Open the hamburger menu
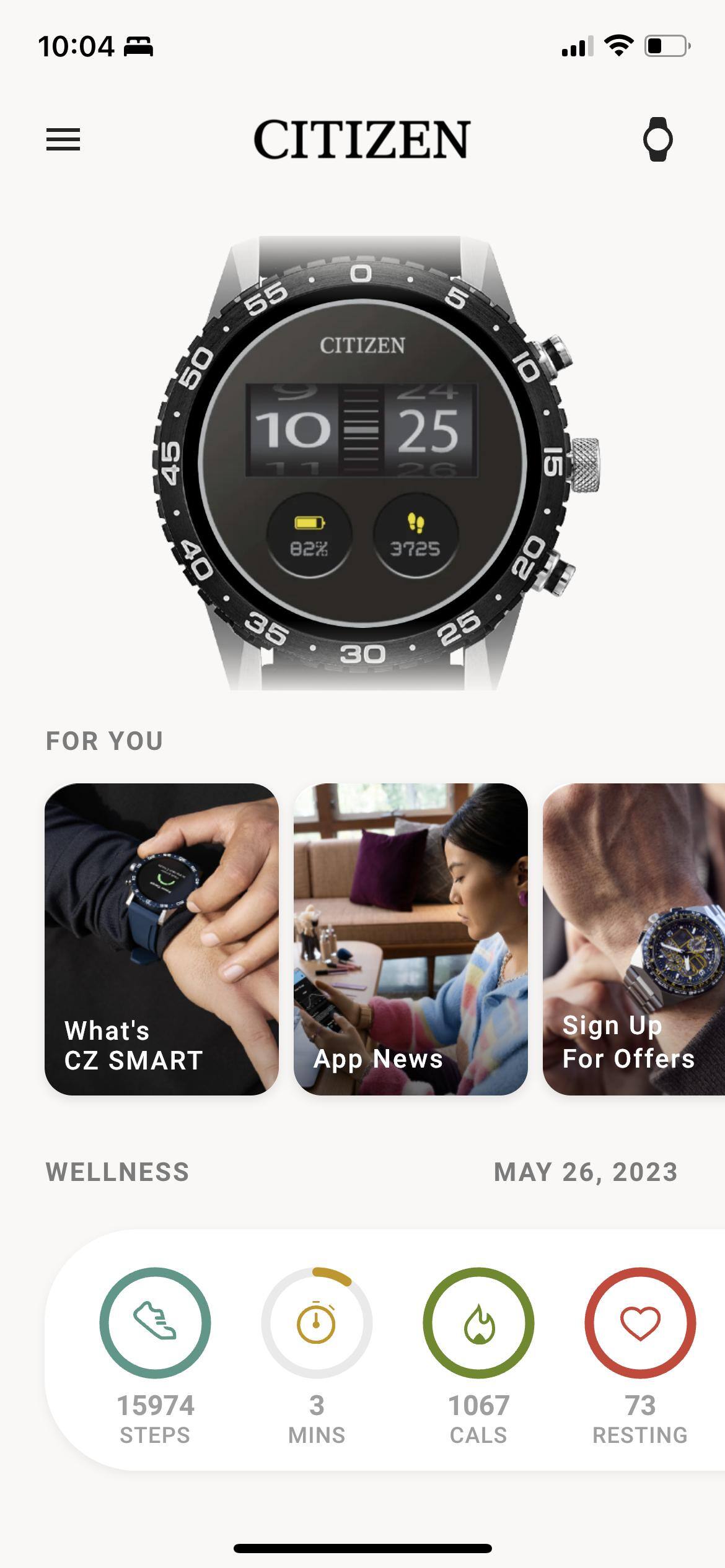 coord(63,139)
